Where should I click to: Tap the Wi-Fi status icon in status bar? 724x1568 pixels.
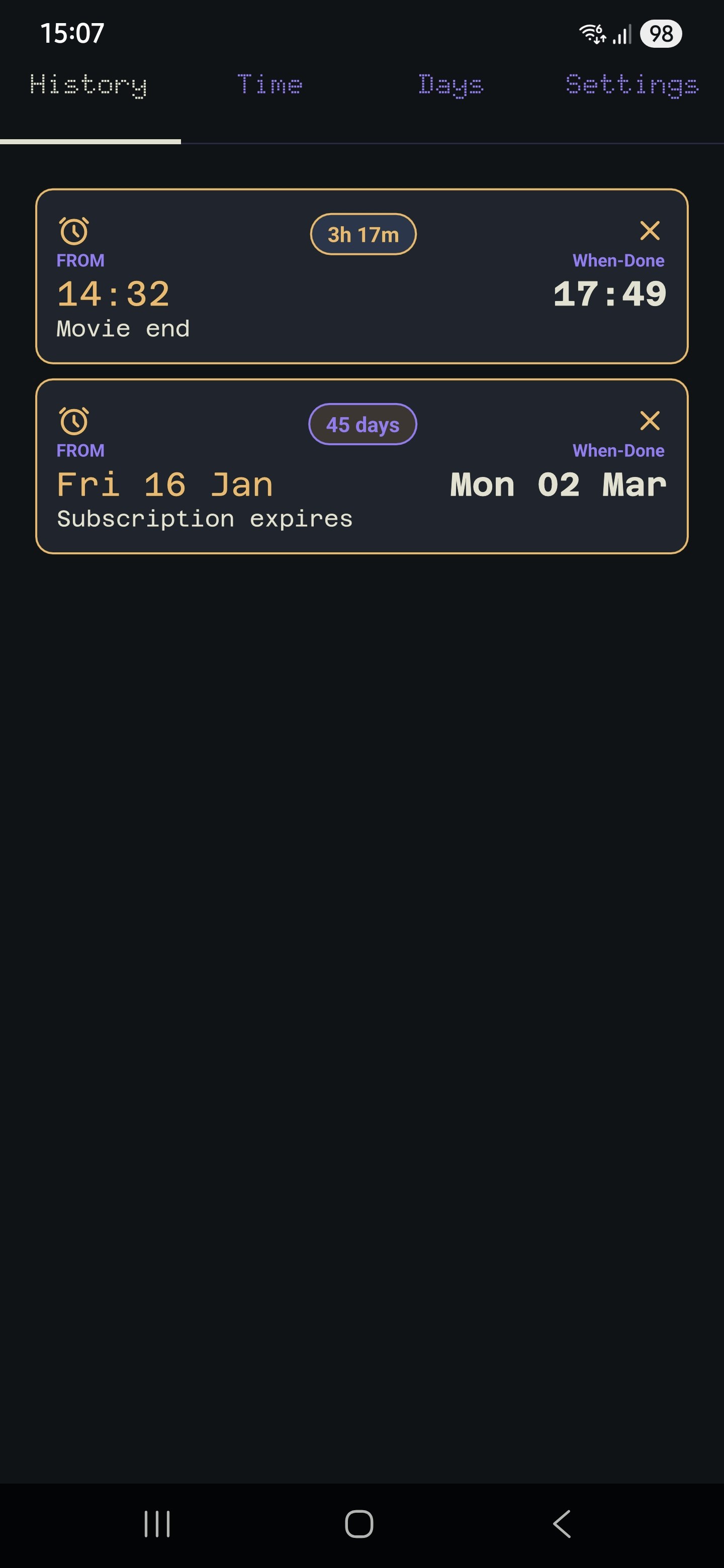(591, 34)
